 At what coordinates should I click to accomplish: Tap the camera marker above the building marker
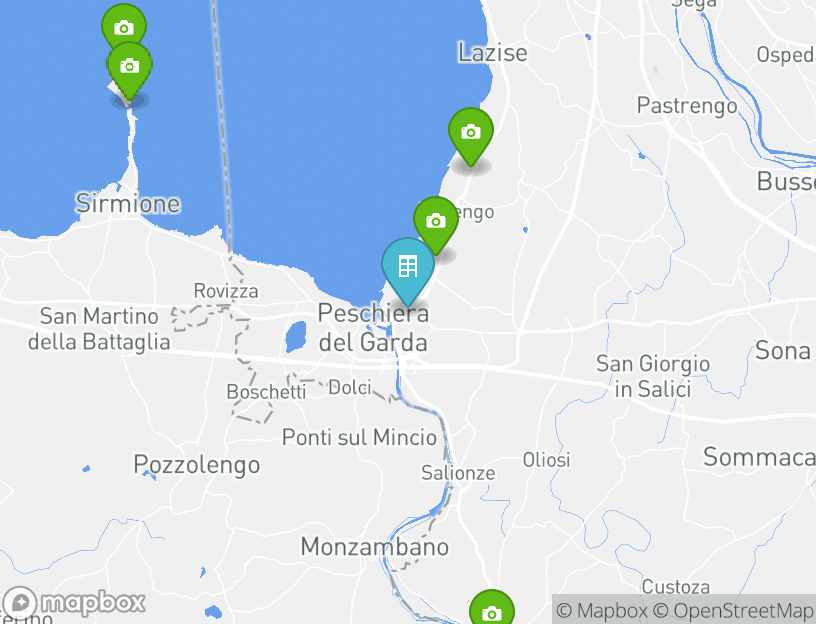pyautogui.click(x=435, y=222)
